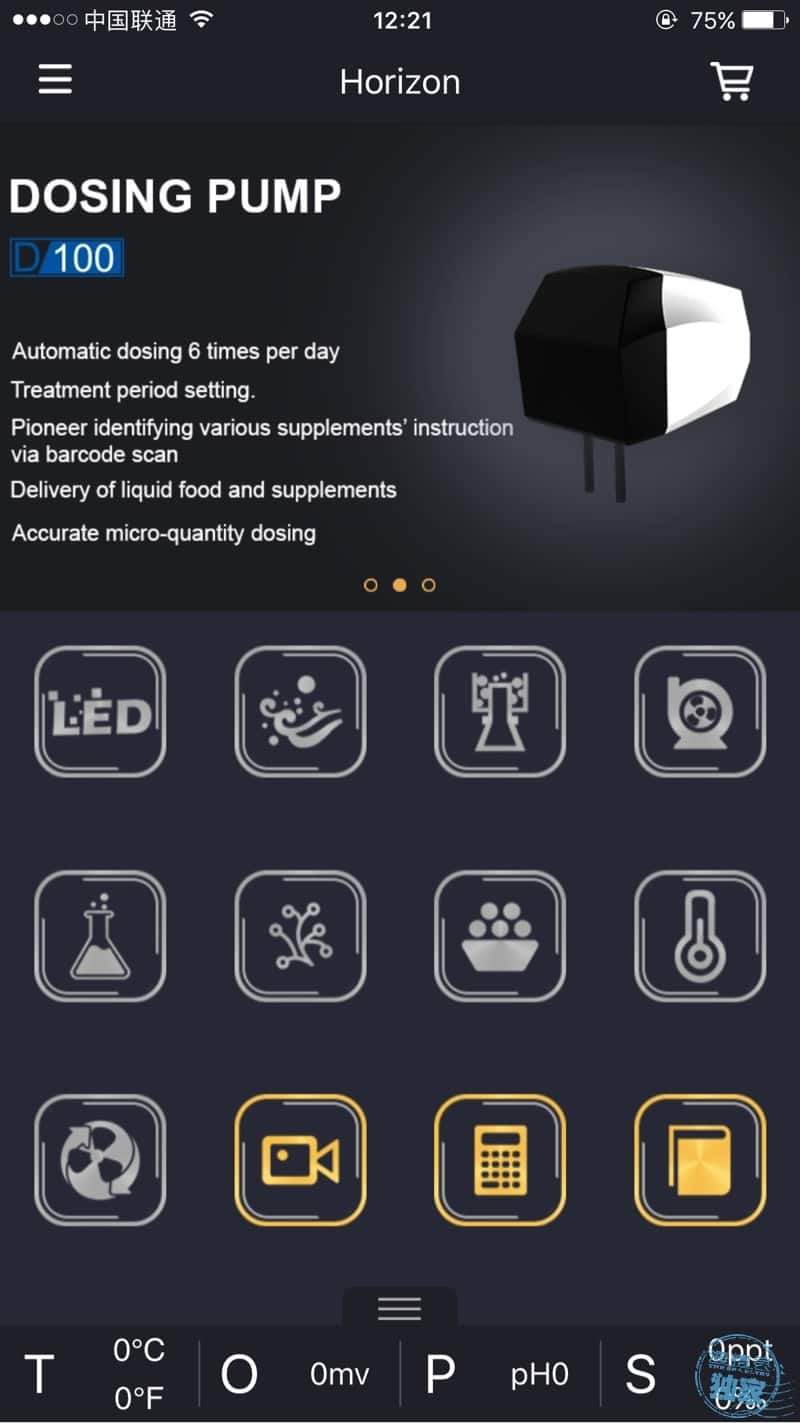
Task: Open the calculator icon
Action: click(x=500, y=1160)
